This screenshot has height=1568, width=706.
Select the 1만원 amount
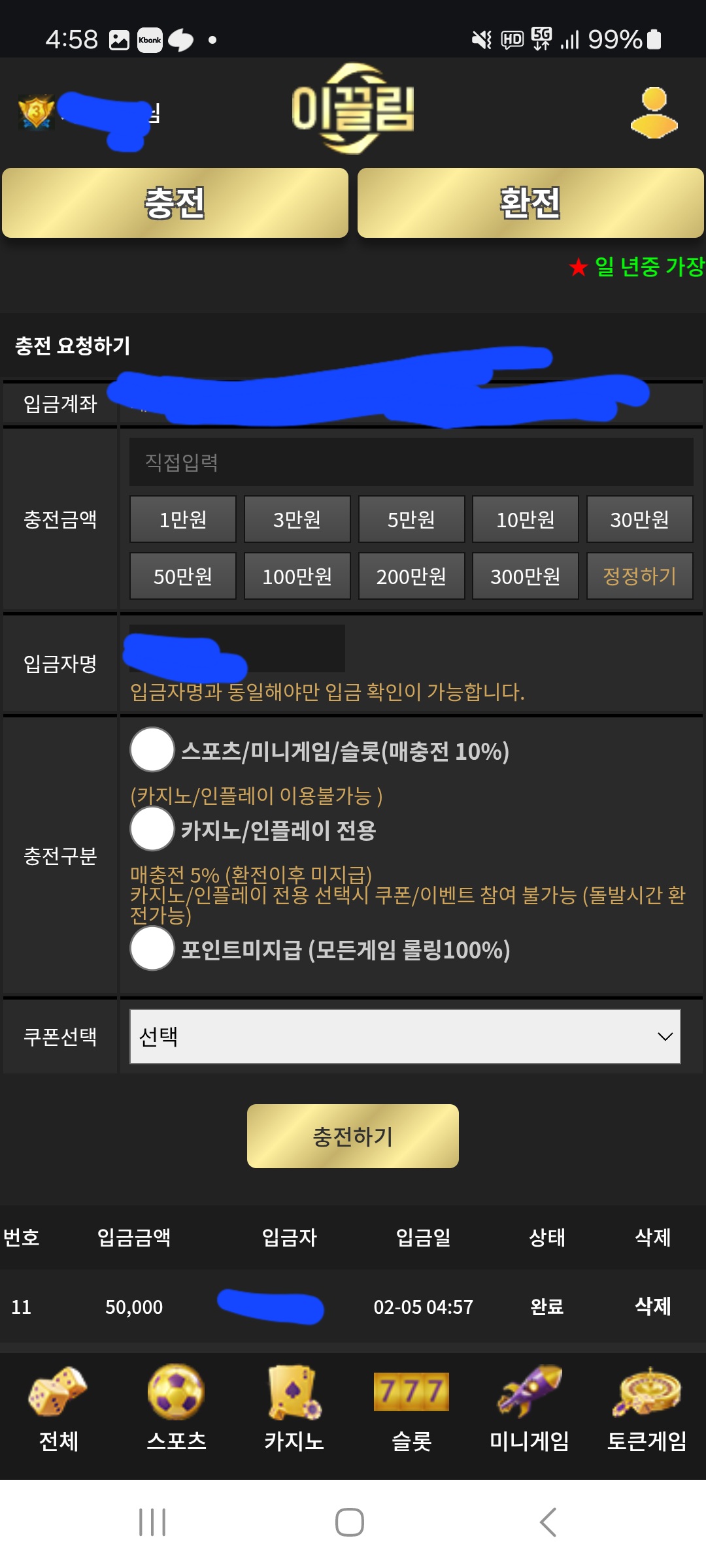(183, 519)
